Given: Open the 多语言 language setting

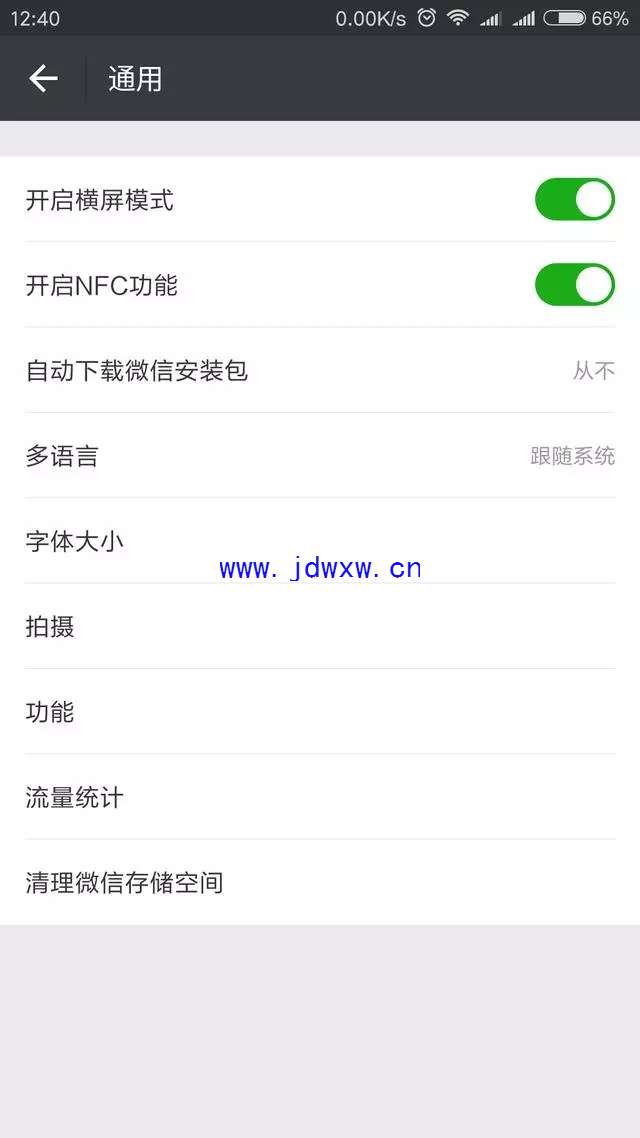Looking at the screenshot, I should (320, 456).
